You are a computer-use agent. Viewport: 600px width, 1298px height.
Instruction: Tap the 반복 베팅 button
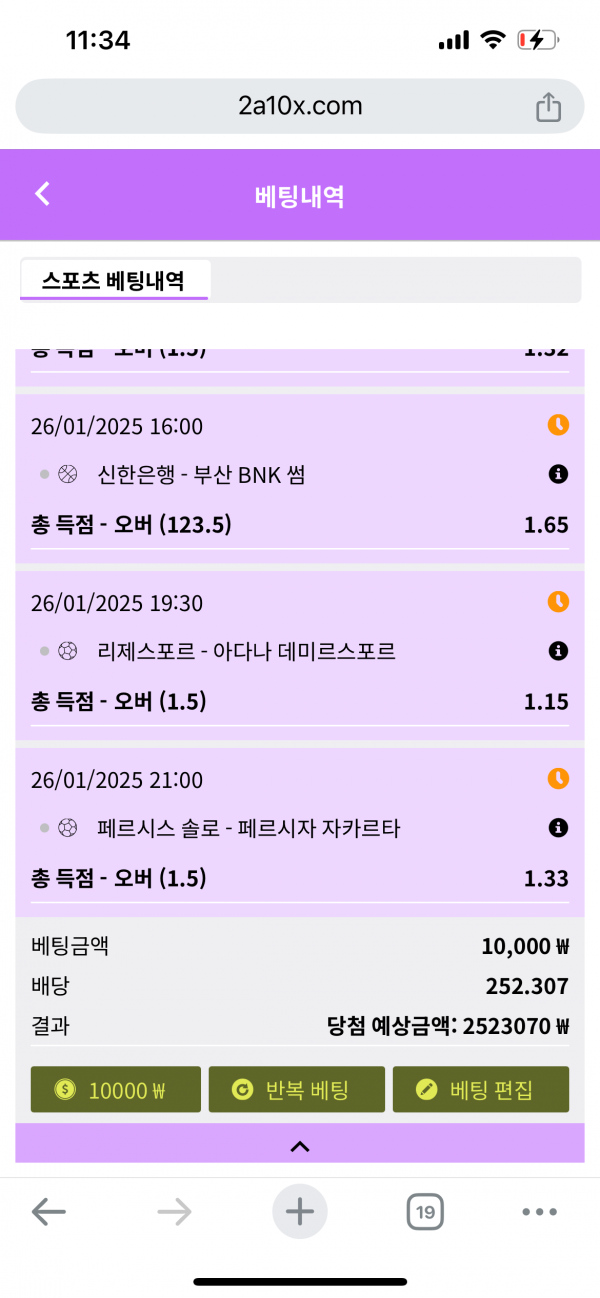(x=296, y=1090)
